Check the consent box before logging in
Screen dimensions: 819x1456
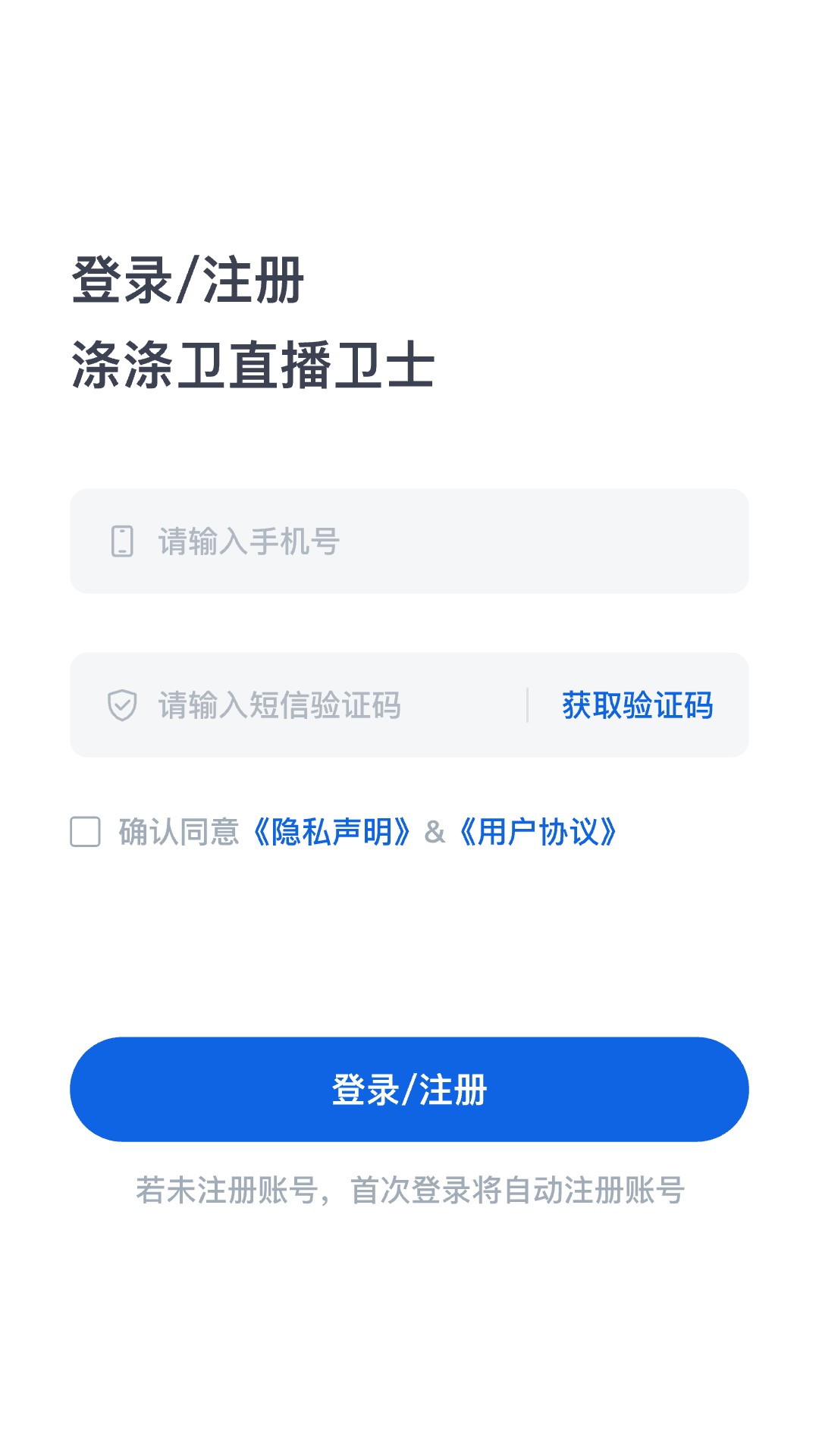(x=85, y=832)
